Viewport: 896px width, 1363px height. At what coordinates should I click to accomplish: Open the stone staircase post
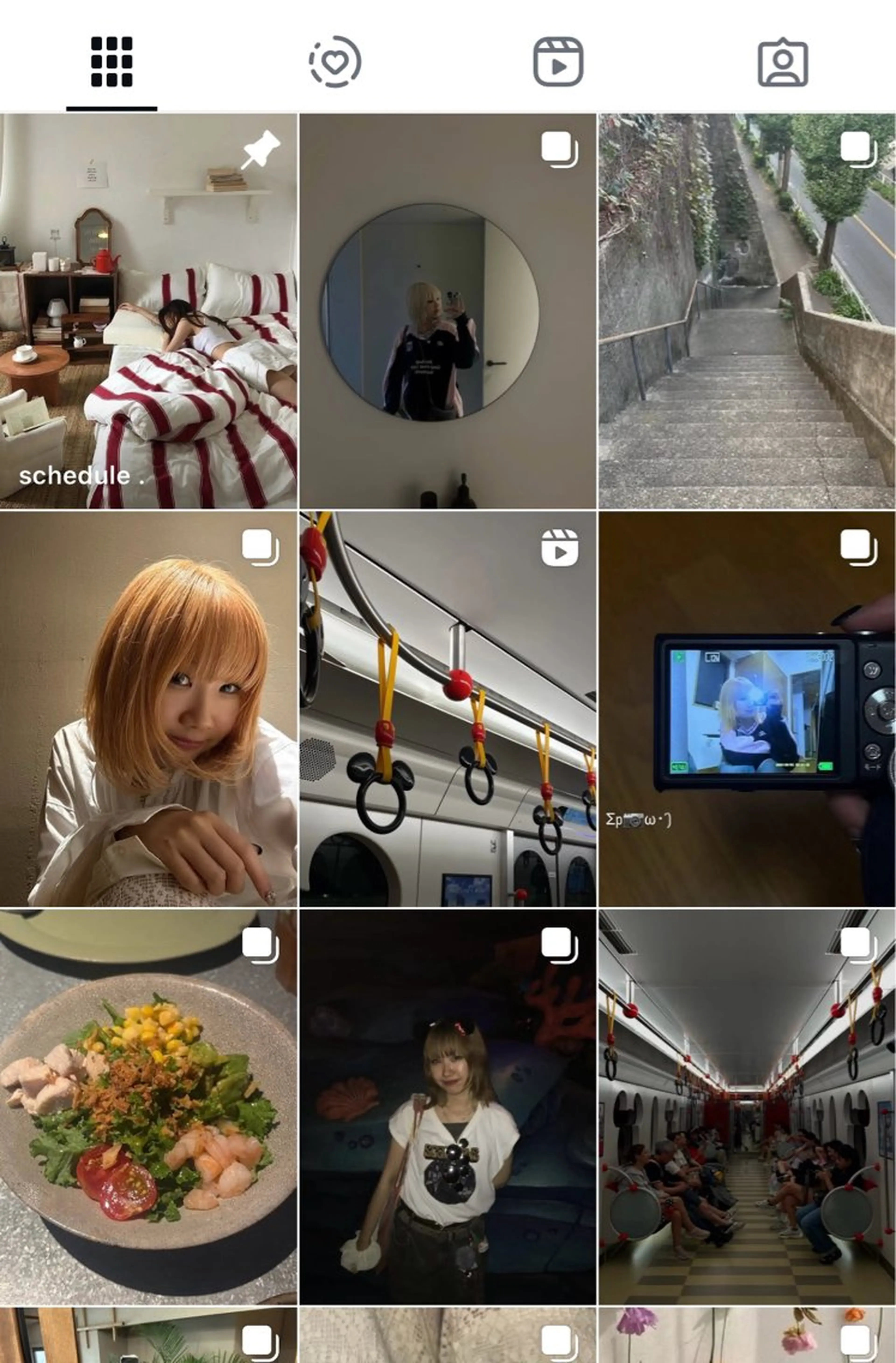(747, 311)
